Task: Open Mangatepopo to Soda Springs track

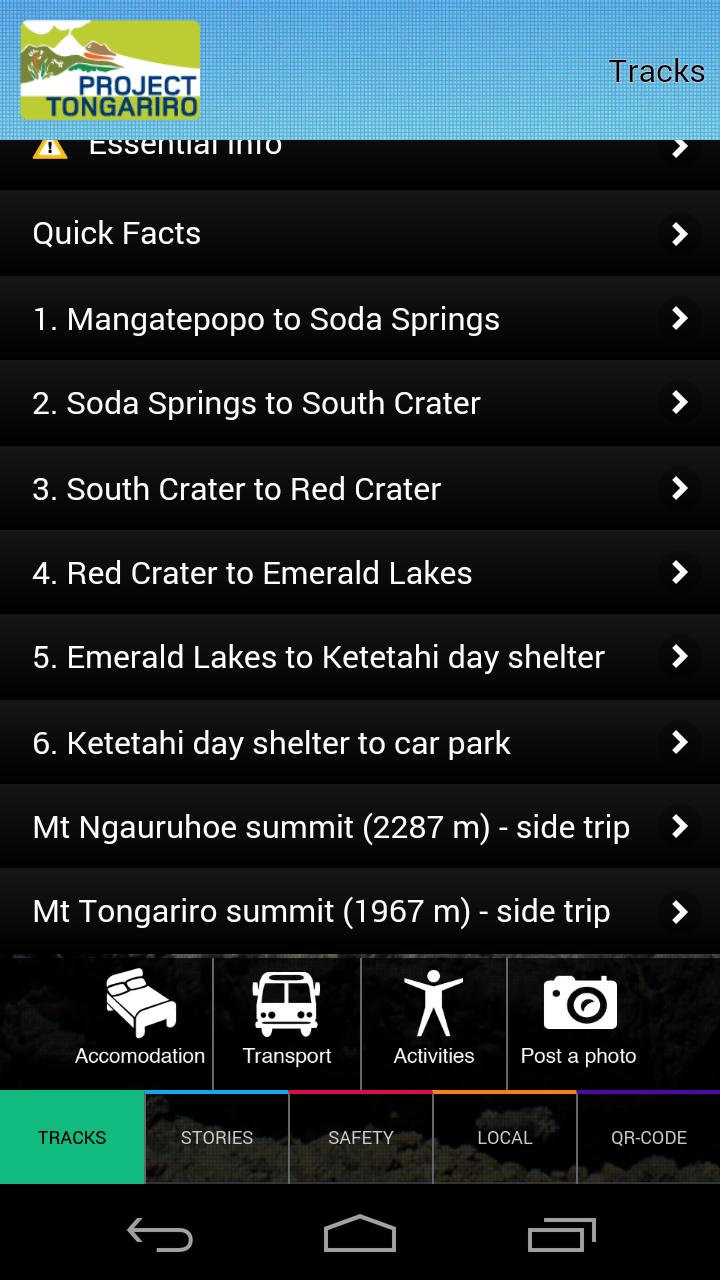Action: click(x=360, y=319)
